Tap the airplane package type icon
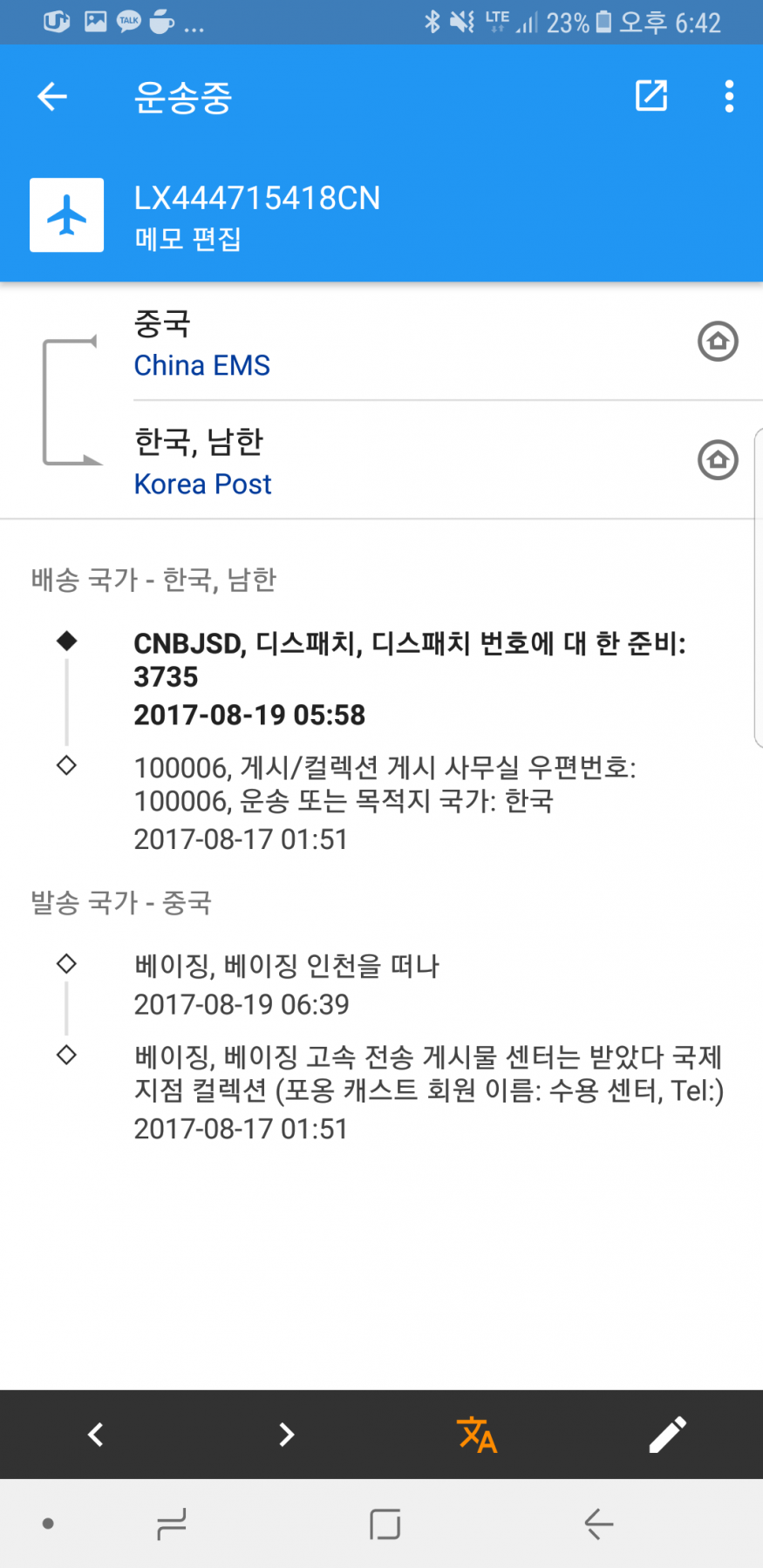 click(67, 215)
